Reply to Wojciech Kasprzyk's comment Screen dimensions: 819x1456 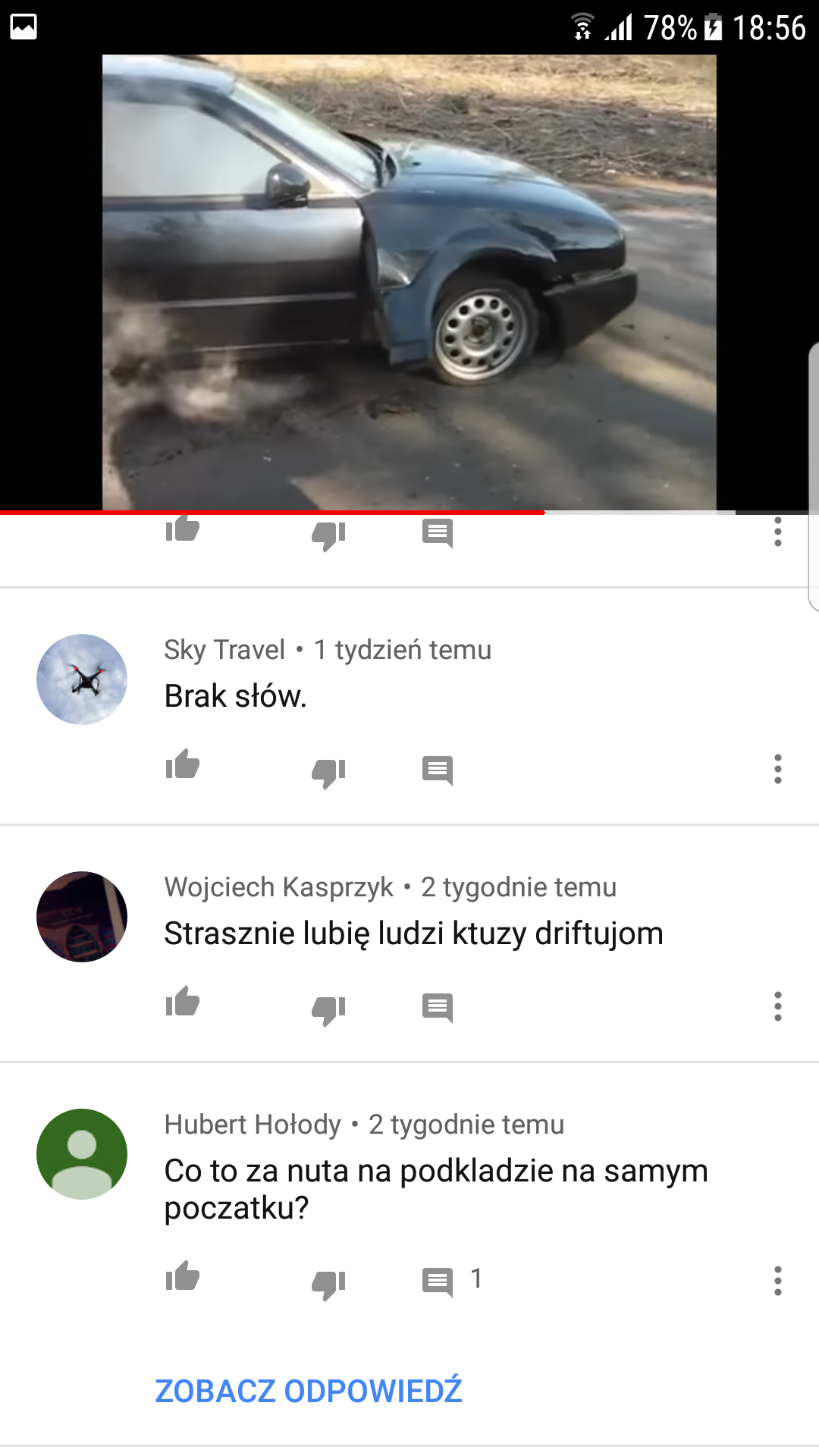(x=438, y=1008)
